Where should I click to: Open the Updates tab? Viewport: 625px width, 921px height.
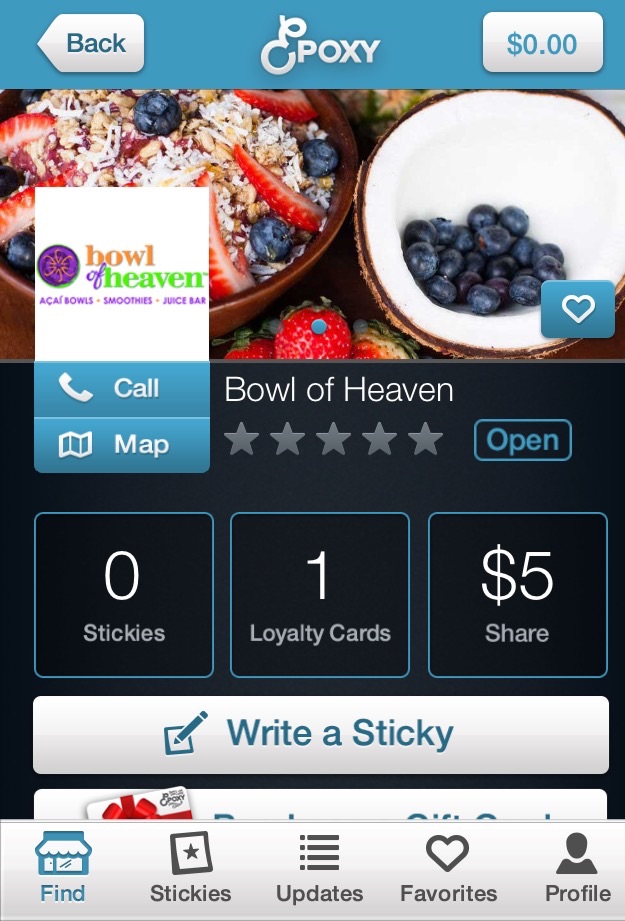tap(319, 868)
